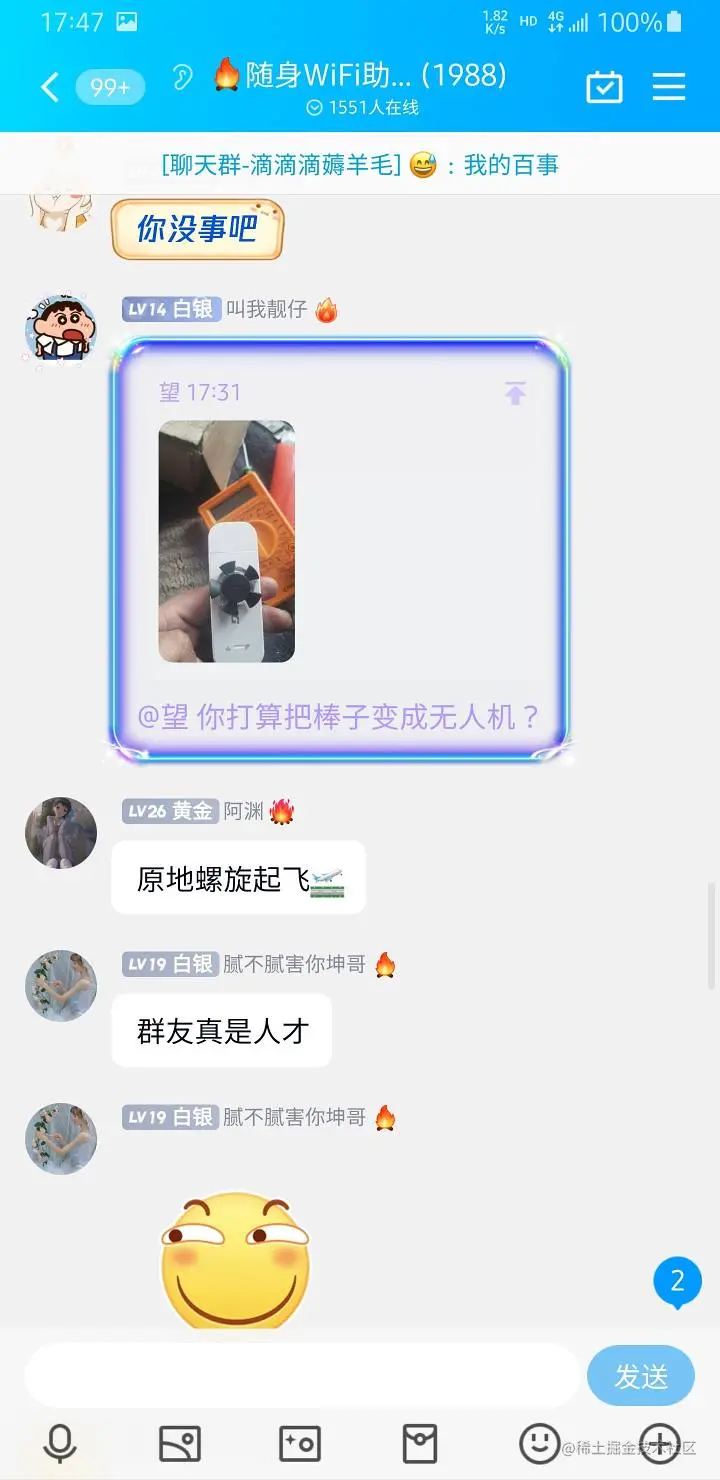Go back from the group chat

tap(50, 87)
